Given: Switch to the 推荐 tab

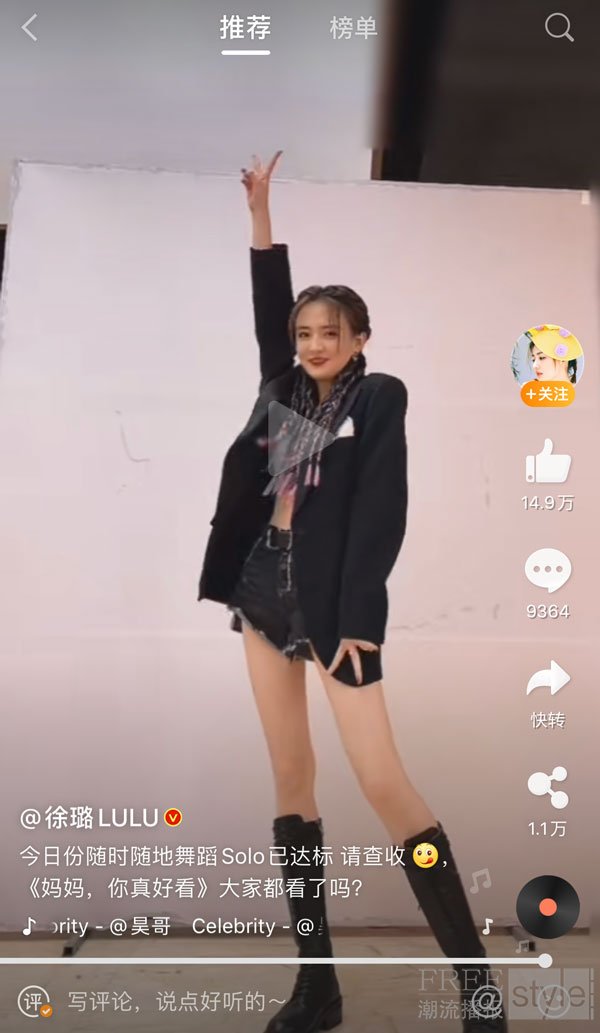Looking at the screenshot, I should (x=245, y=28).
